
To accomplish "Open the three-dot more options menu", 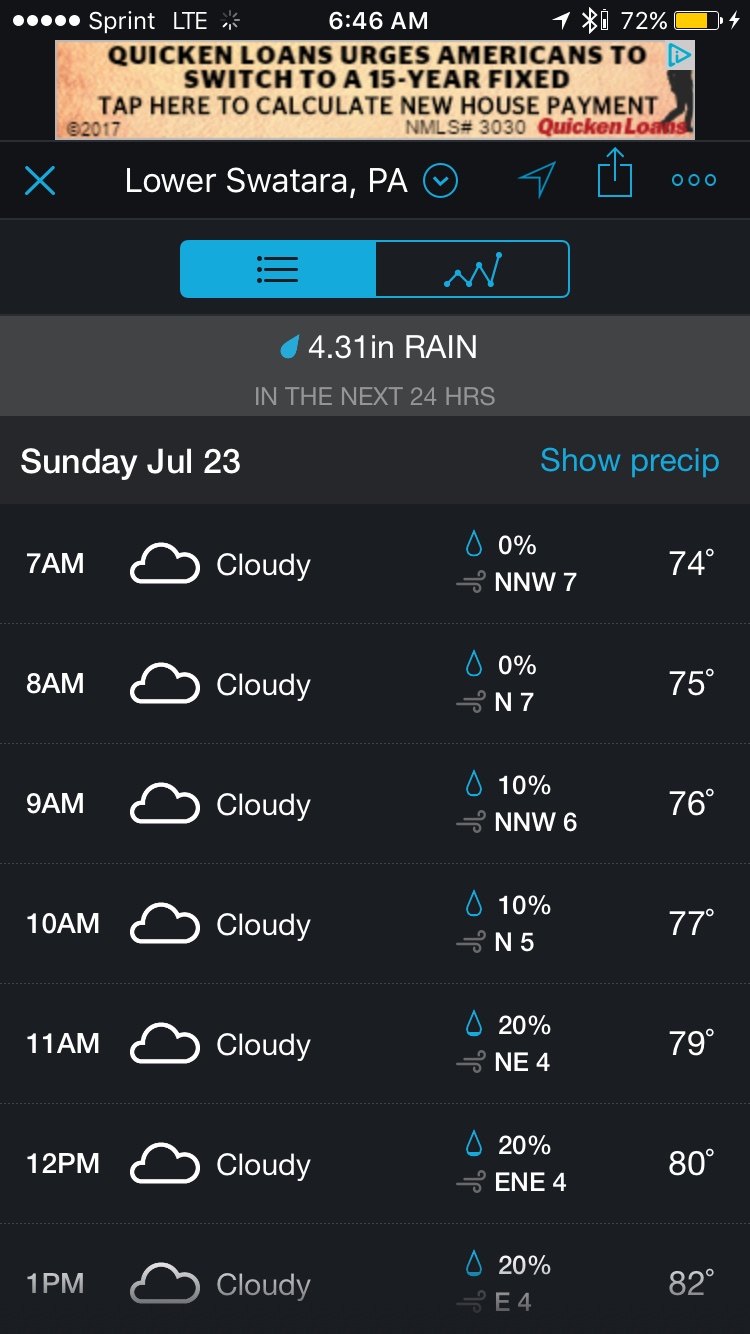I will click(694, 180).
